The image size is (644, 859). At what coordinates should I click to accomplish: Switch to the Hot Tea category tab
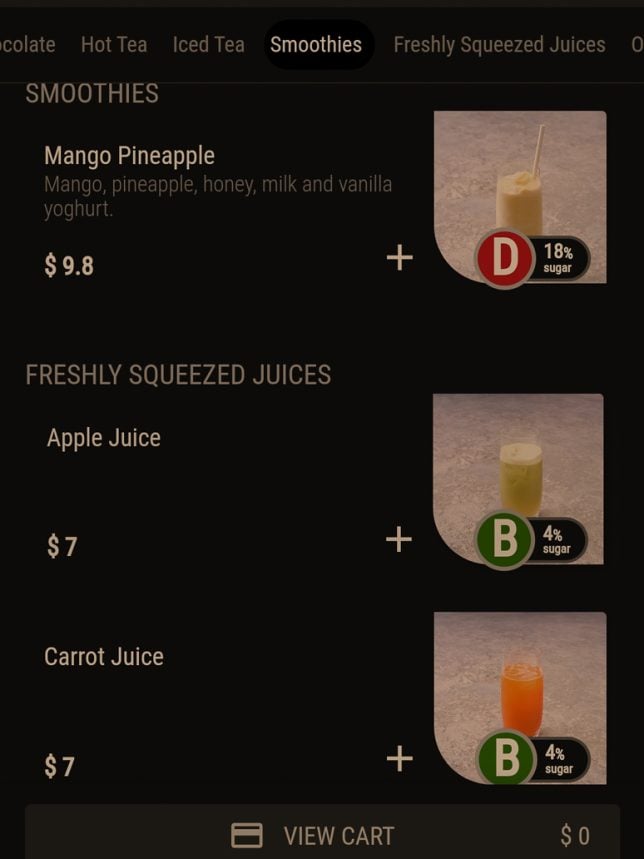[x=113, y=45]
